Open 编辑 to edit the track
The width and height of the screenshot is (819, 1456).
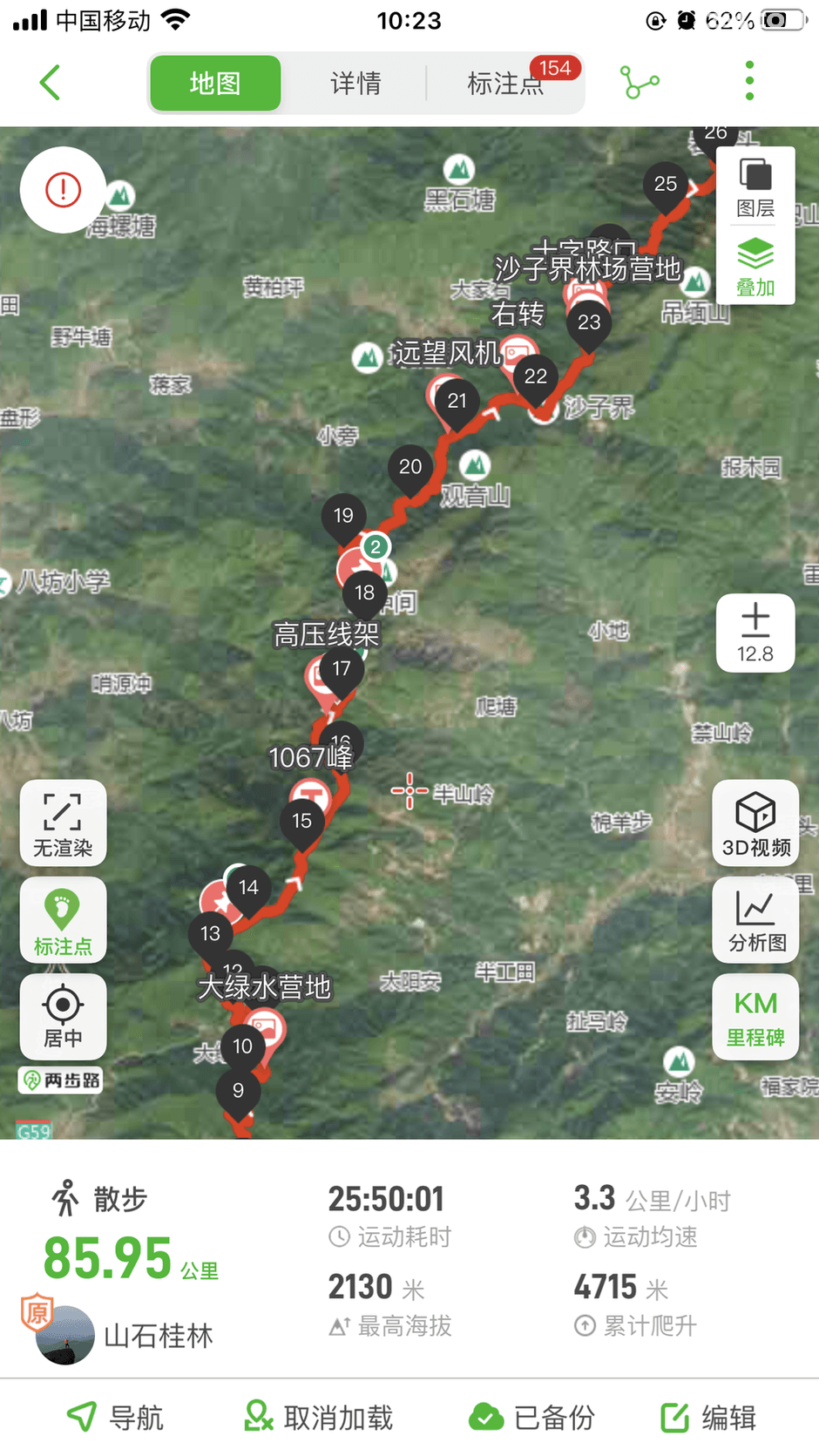(x=707, y=1418)
